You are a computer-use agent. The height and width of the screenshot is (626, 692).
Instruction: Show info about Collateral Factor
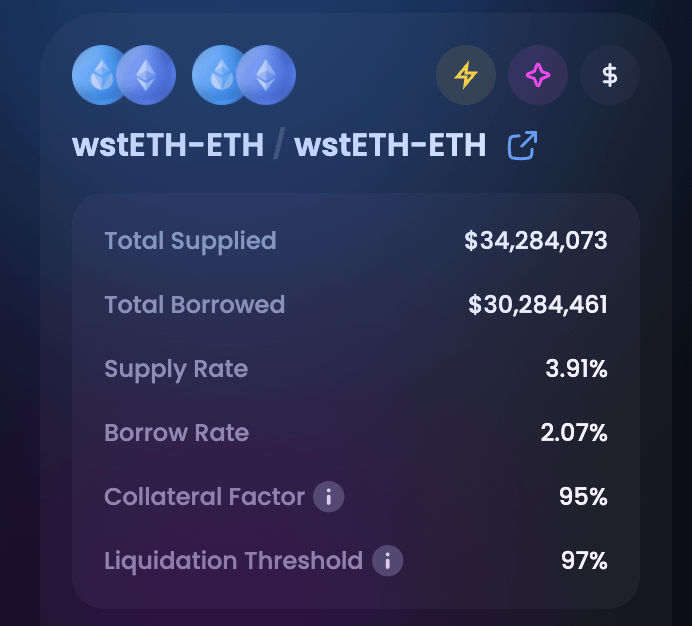click(329, 497)
